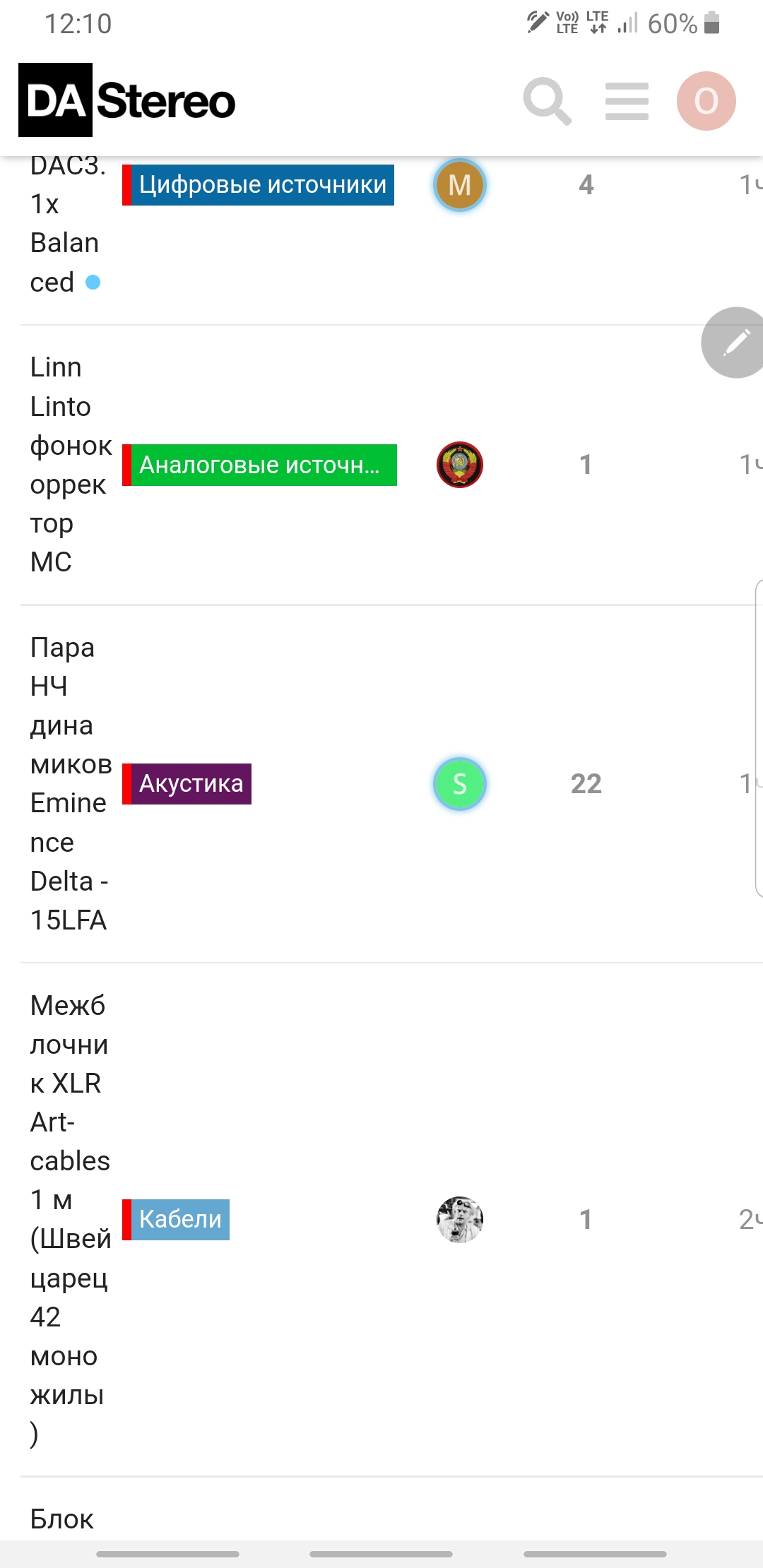Go to DA Stereo home logo
Image resolution: width=763 pixels, height=1568 pixels.
[127, 100]
